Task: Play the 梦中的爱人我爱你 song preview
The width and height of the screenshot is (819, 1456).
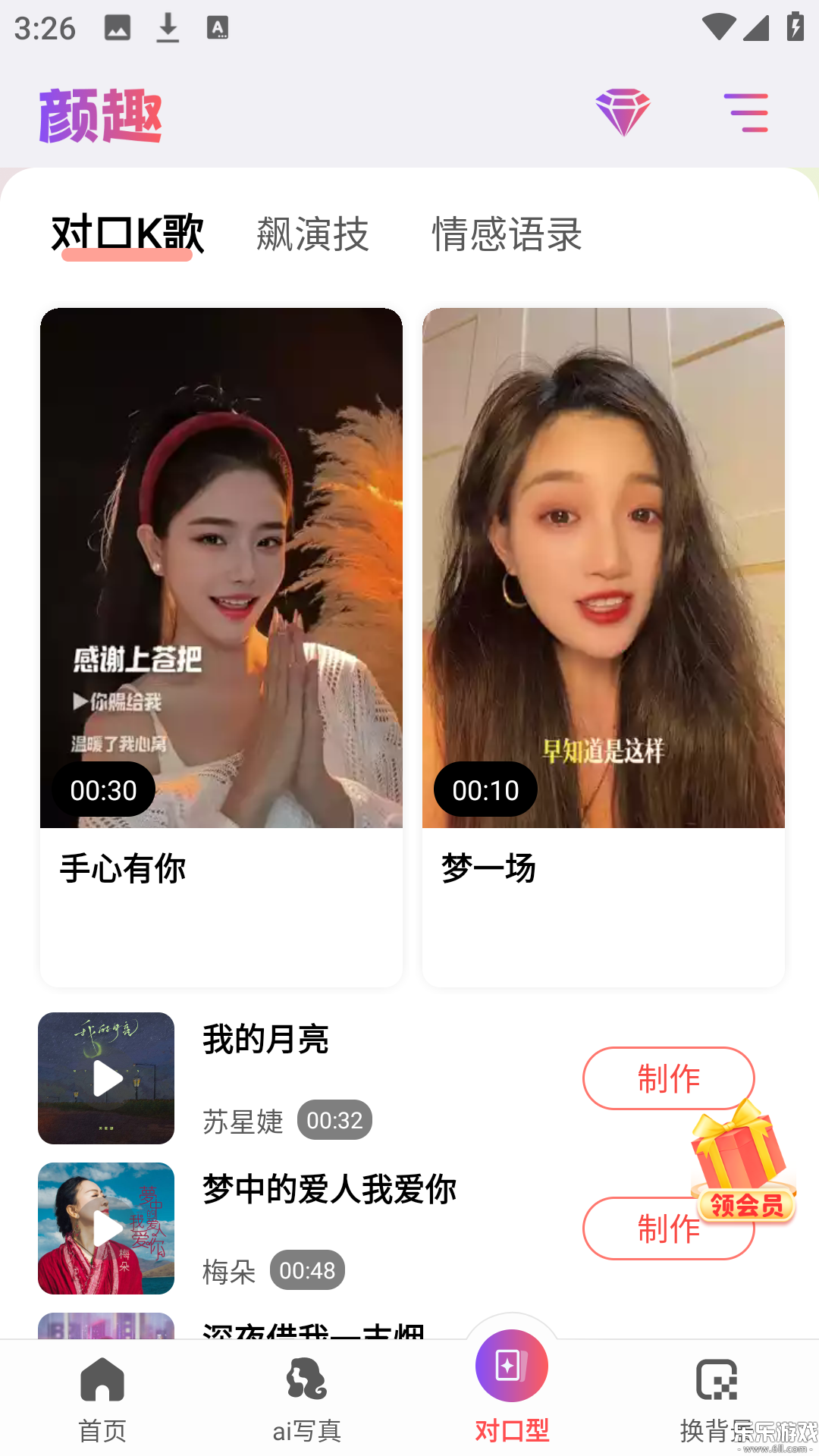Action: click(105, 1229)
